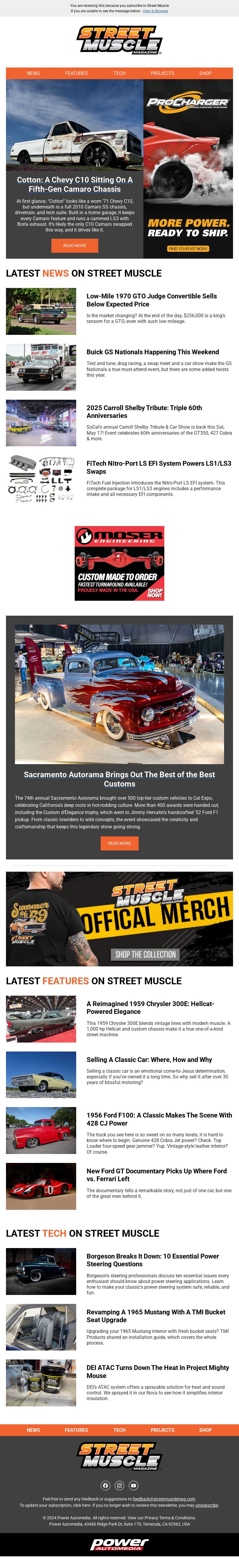Select TECH in the top orange menu
Viewport: 239px width, 1568px height.
[119, 73]
